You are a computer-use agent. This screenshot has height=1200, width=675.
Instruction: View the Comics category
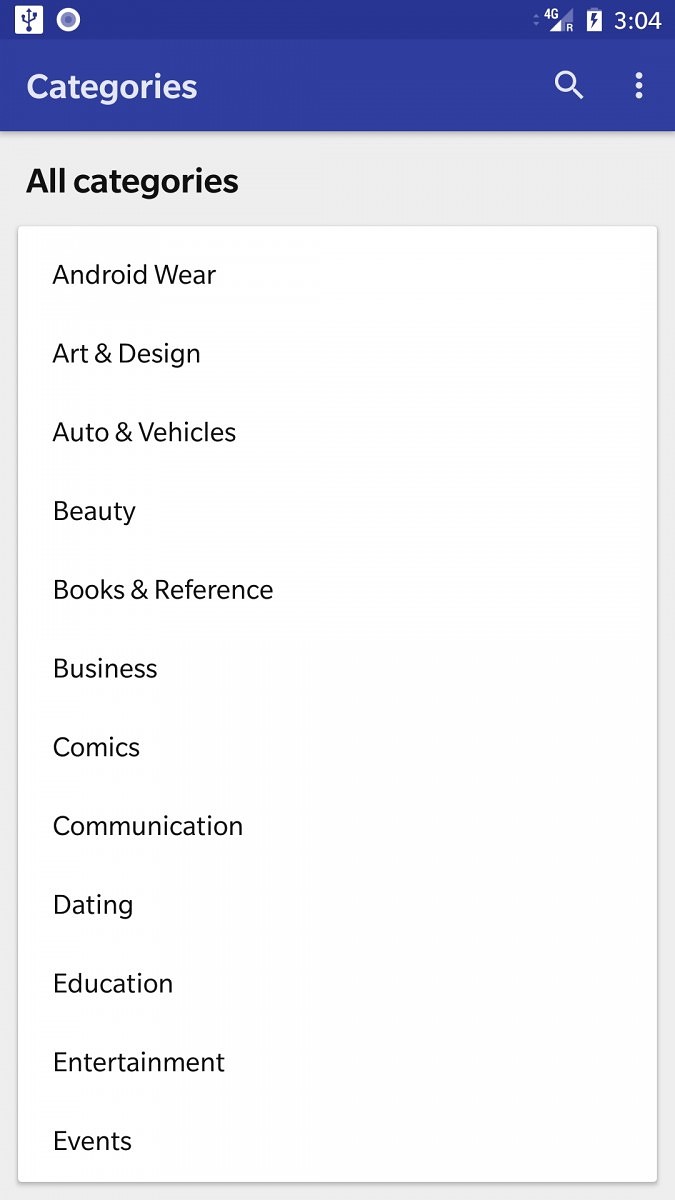point(337,747)
